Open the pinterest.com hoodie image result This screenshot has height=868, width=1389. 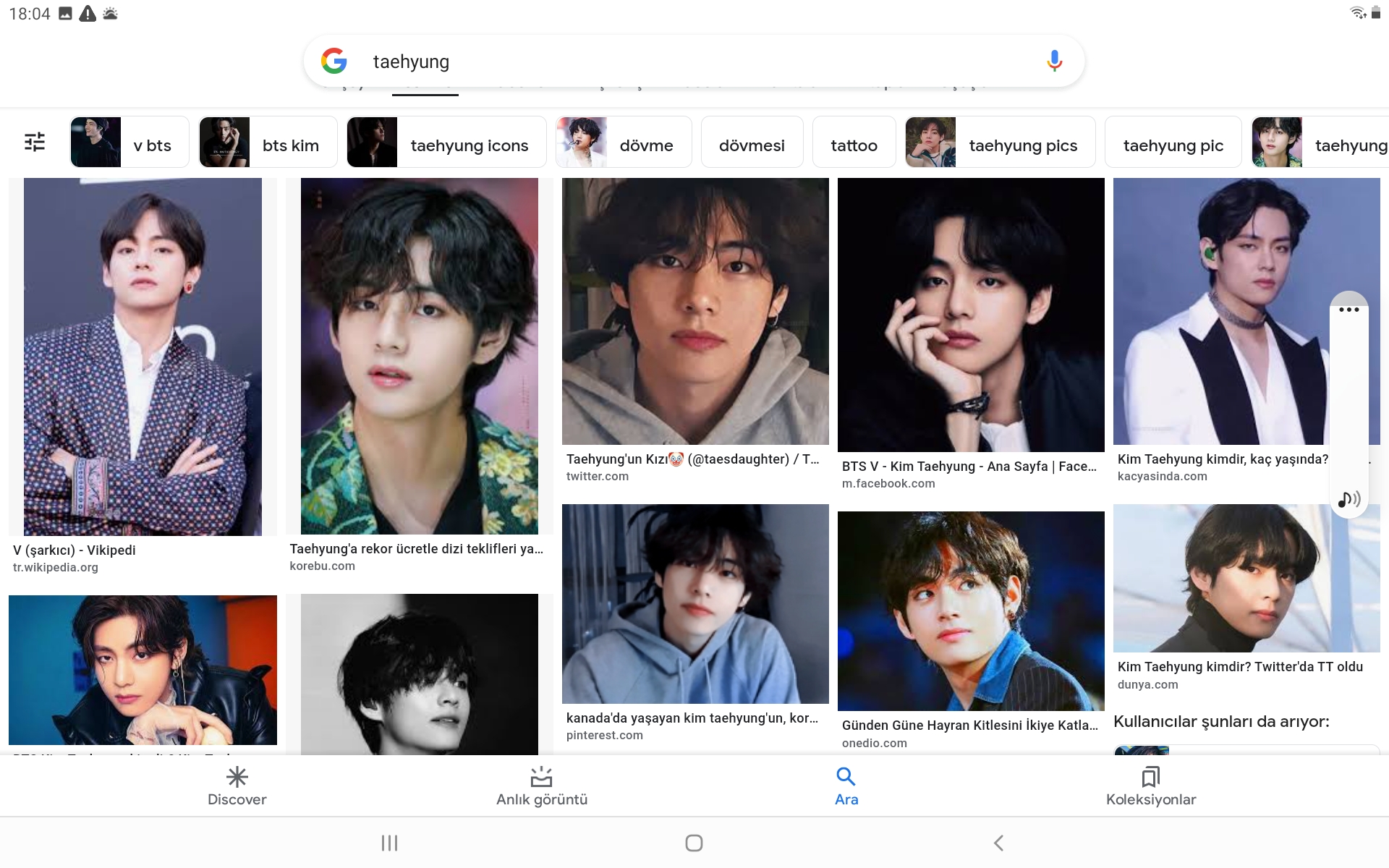[695, 604]
